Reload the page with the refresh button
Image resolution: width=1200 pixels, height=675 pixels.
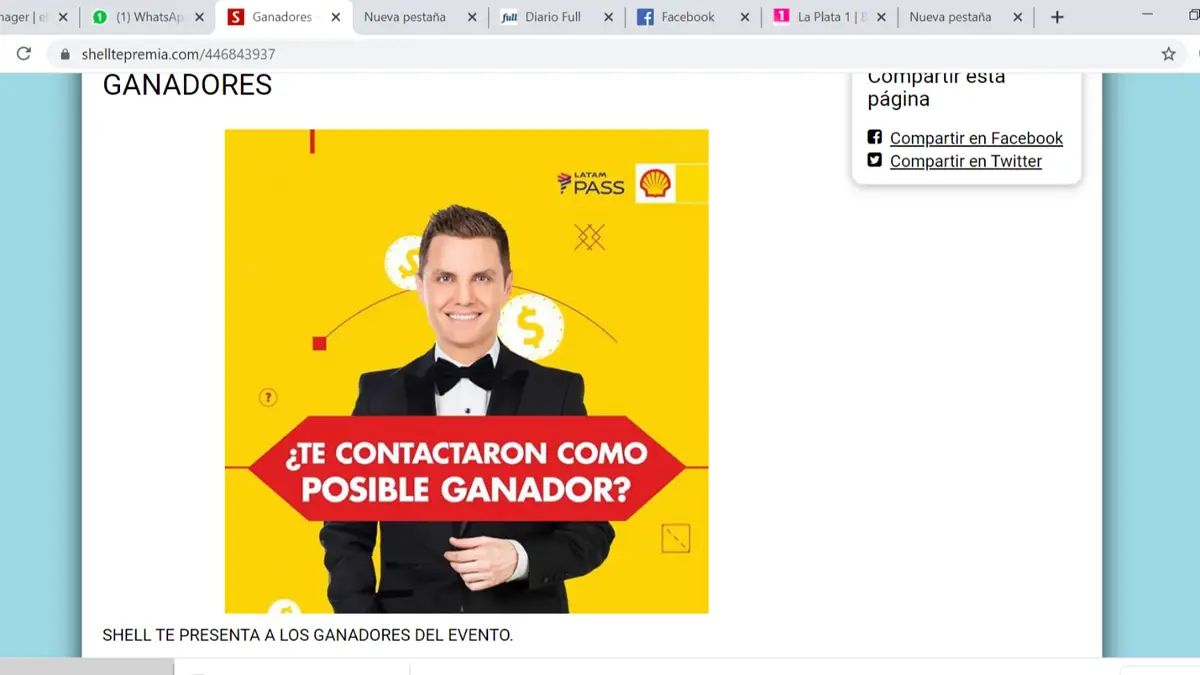click(x=24, y=54)
